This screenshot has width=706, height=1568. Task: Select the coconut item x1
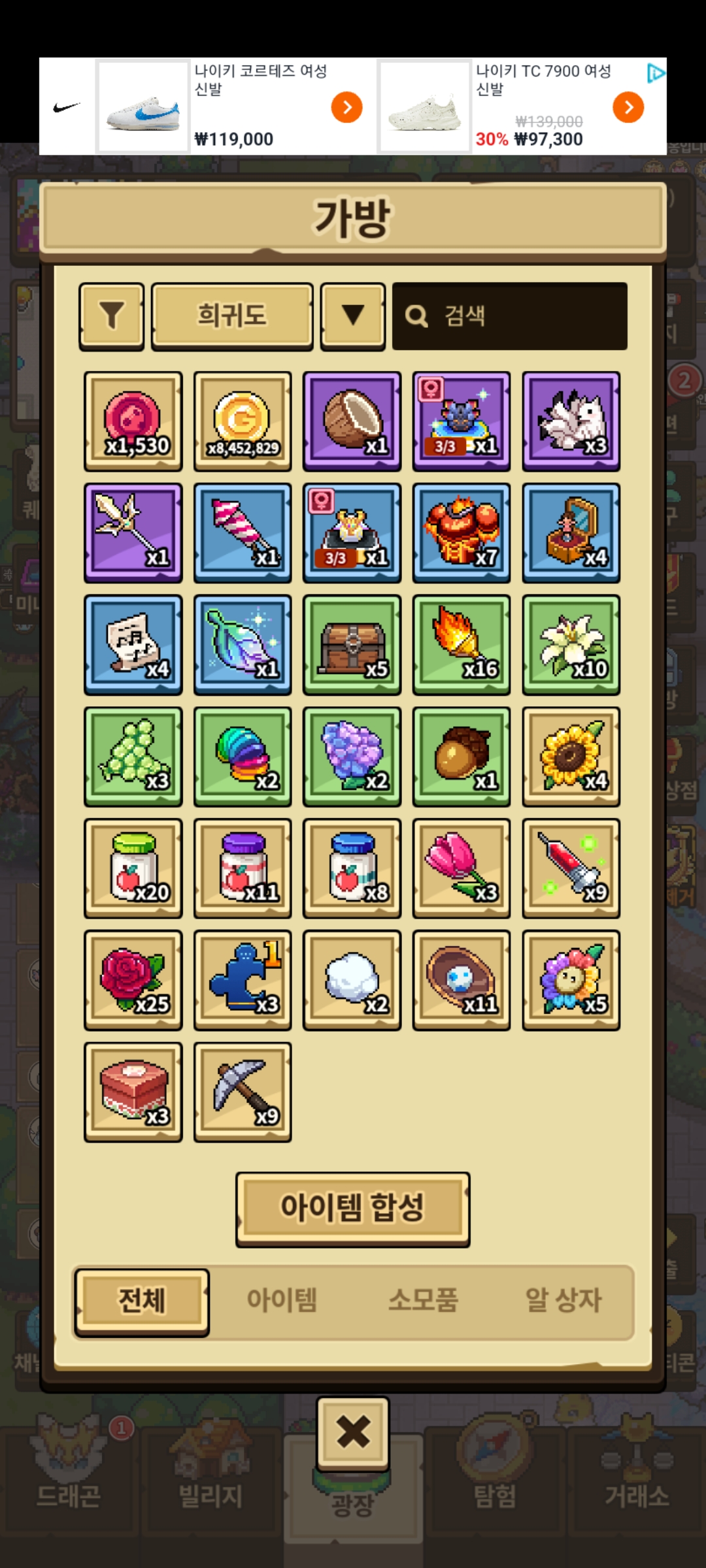[x=352, y=421]
